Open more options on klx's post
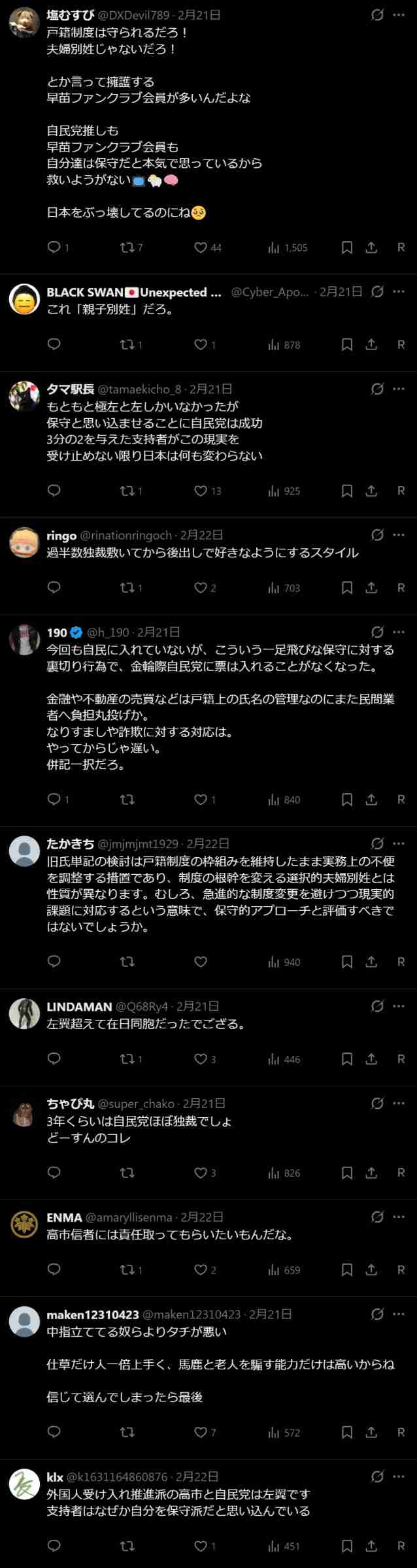The height and width of the screenshot is (1568, 417). [399, 1477]
